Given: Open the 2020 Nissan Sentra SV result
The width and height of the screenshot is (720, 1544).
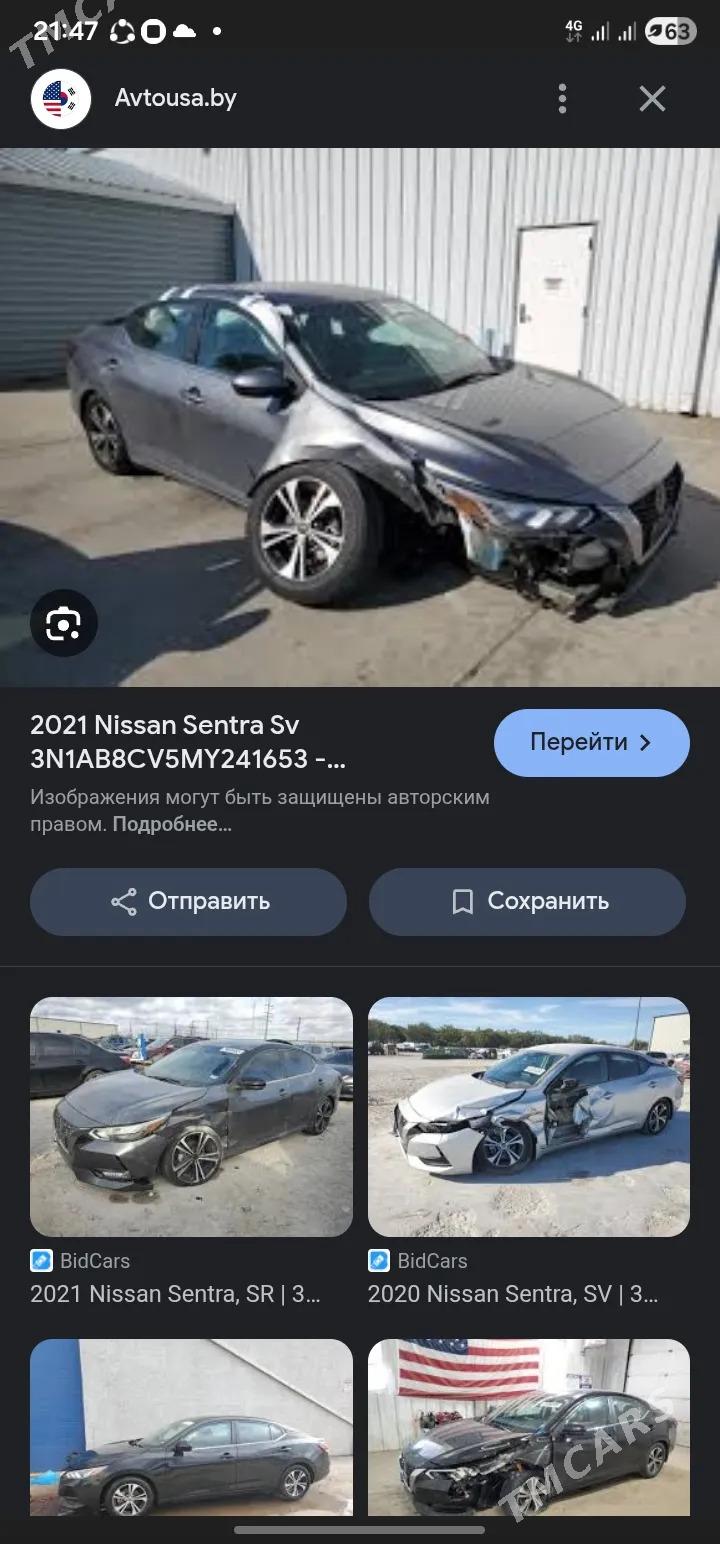Looking at the screenshot, I should [528, 1117].
